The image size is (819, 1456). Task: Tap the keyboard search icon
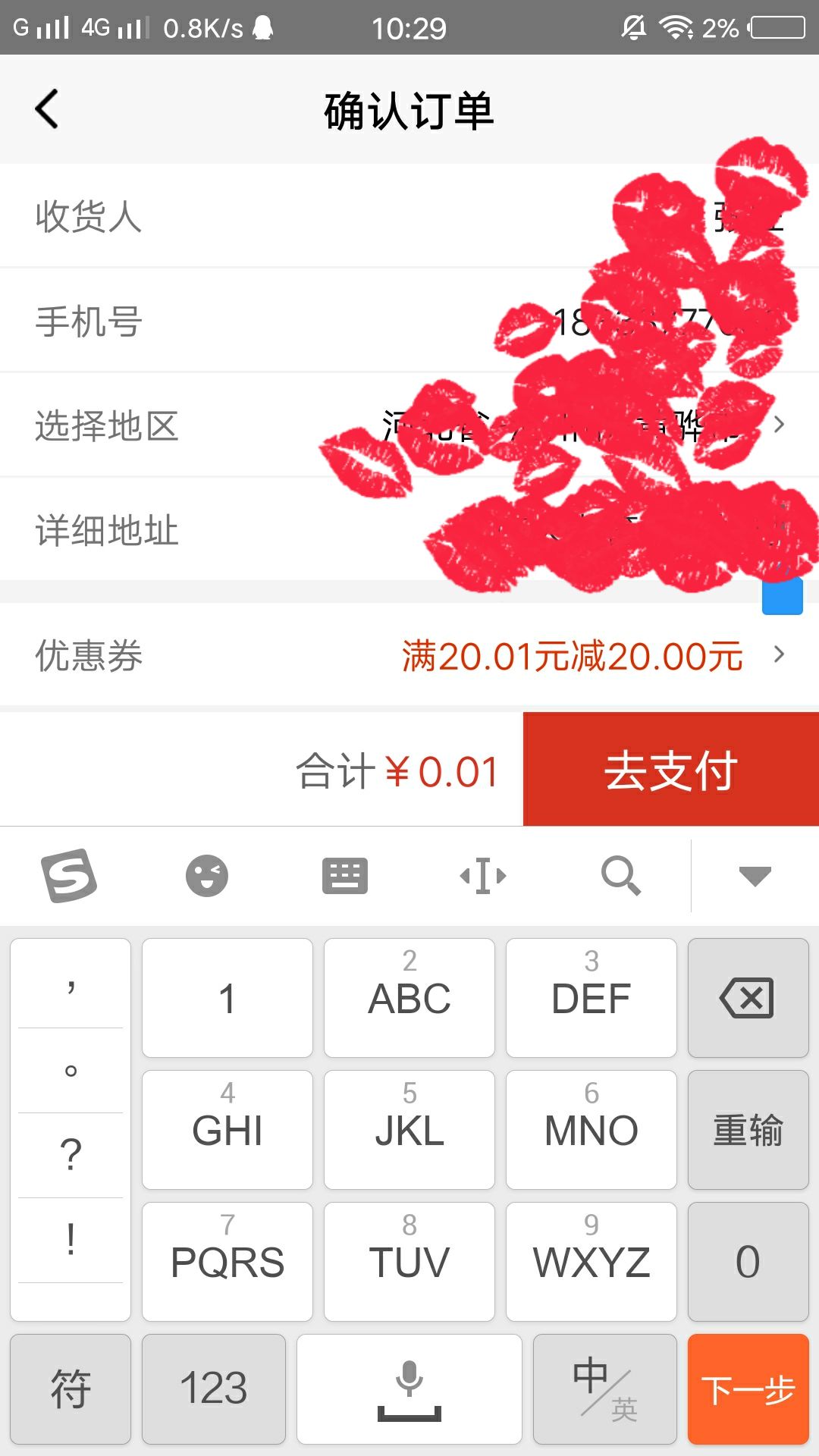pyautogui.click(x=622, y=876)
